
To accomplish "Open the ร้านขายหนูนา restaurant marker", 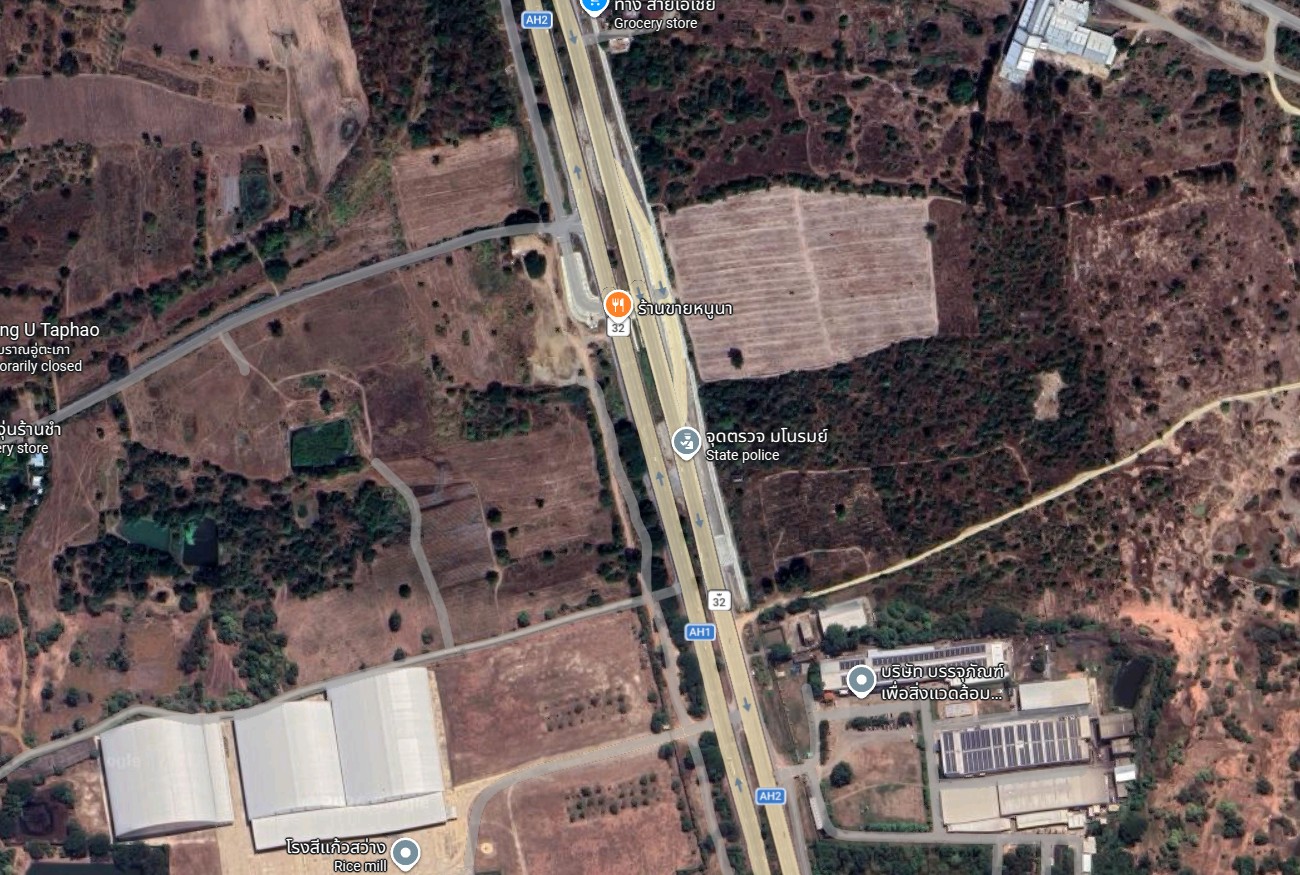I will click(x=618, y=304).
